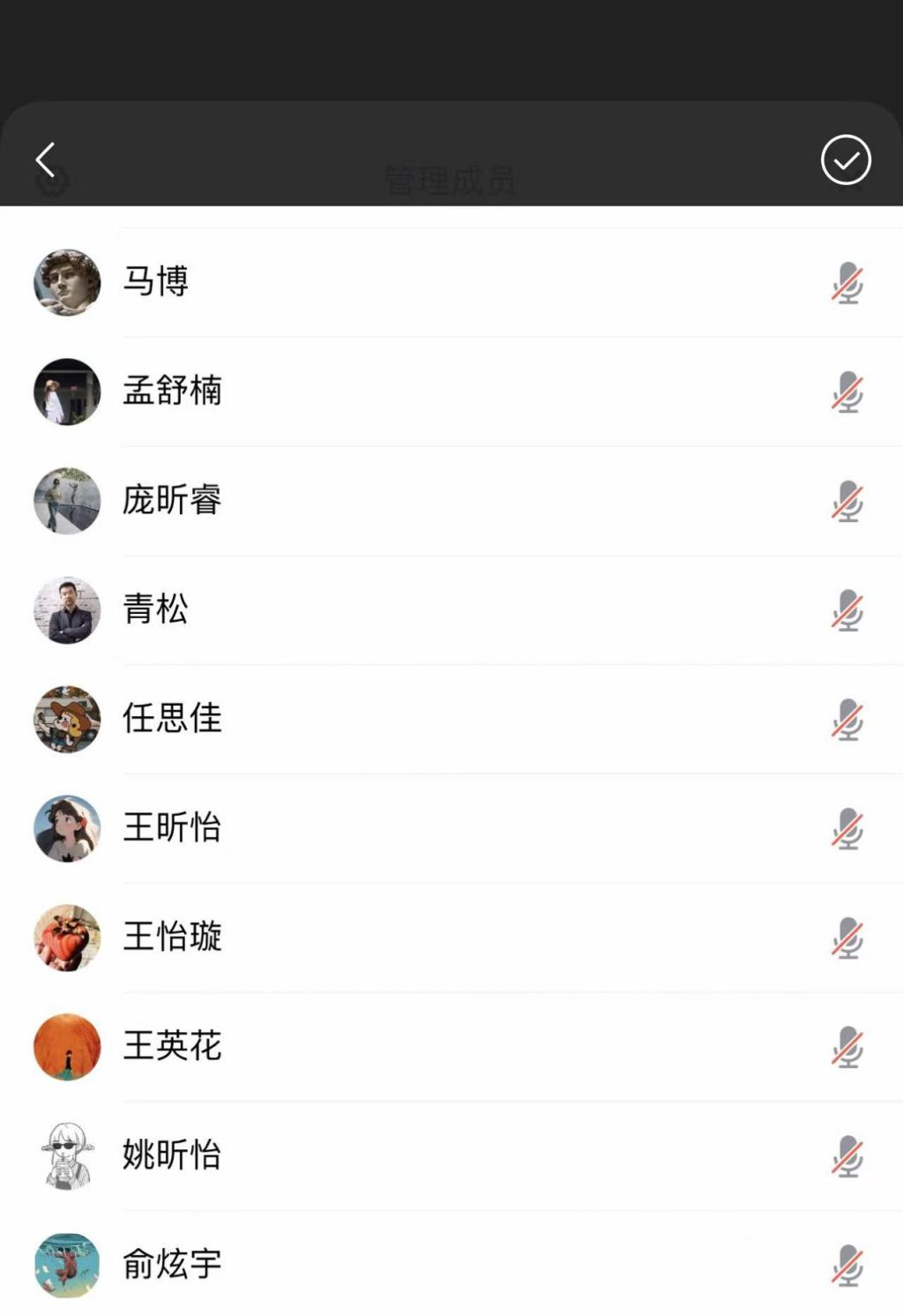The image size is (903, 1316).
Task: Confirm with the checkmark icon
Action: (846, 160)
